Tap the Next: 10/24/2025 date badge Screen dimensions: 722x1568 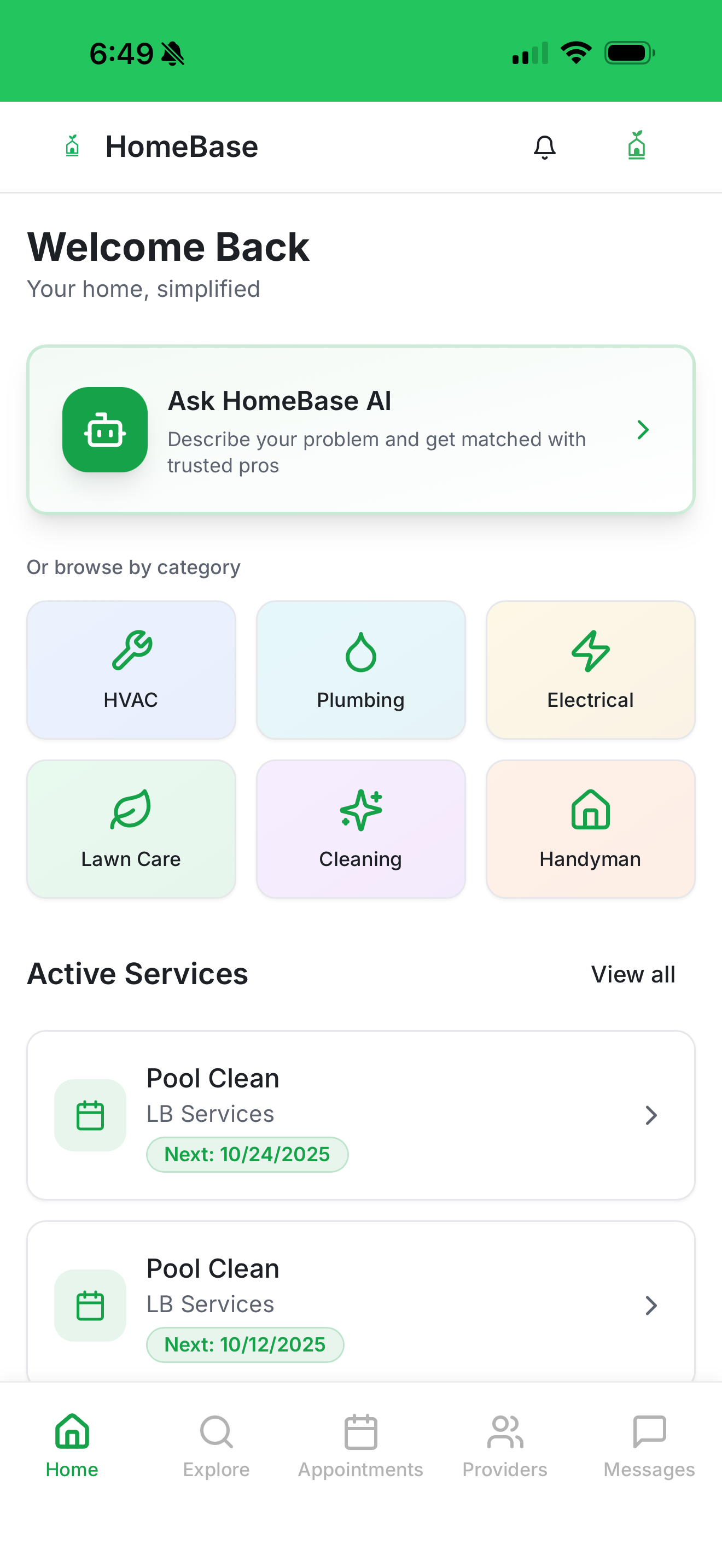(x=247, y=1154)
